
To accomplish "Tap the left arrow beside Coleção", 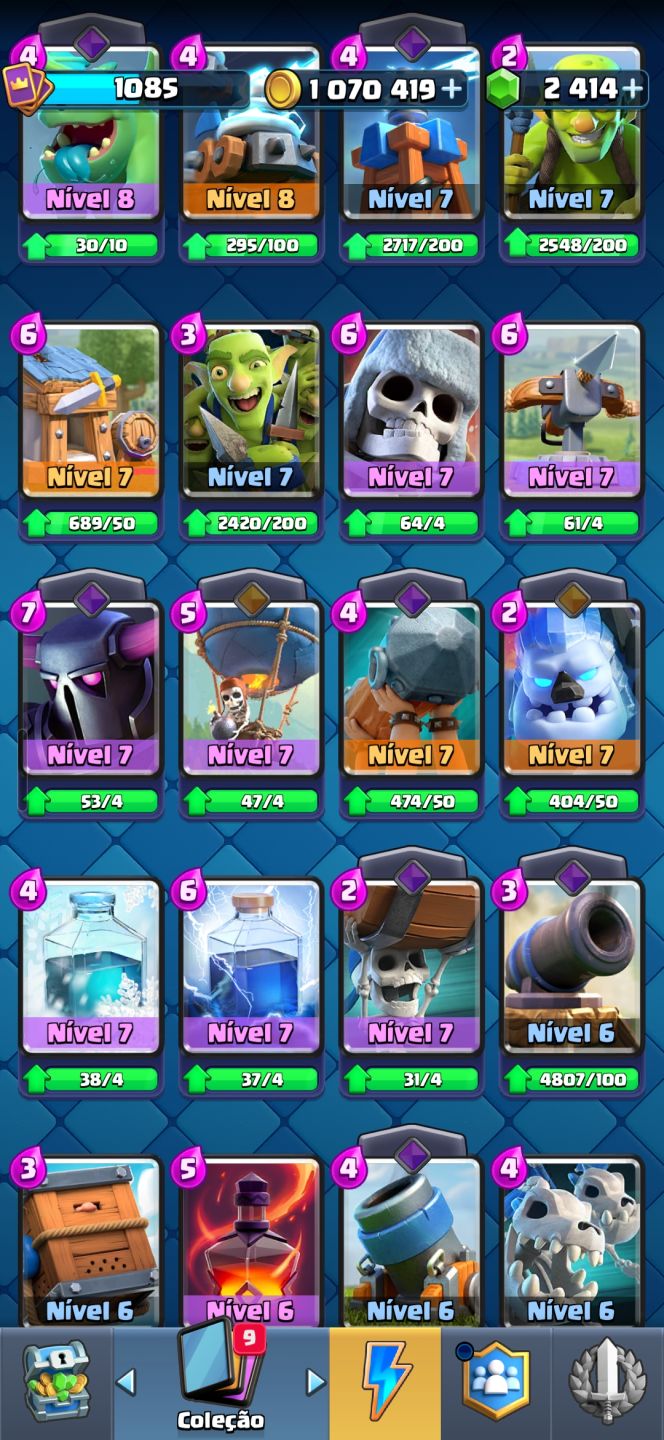I will [126, 1381].
